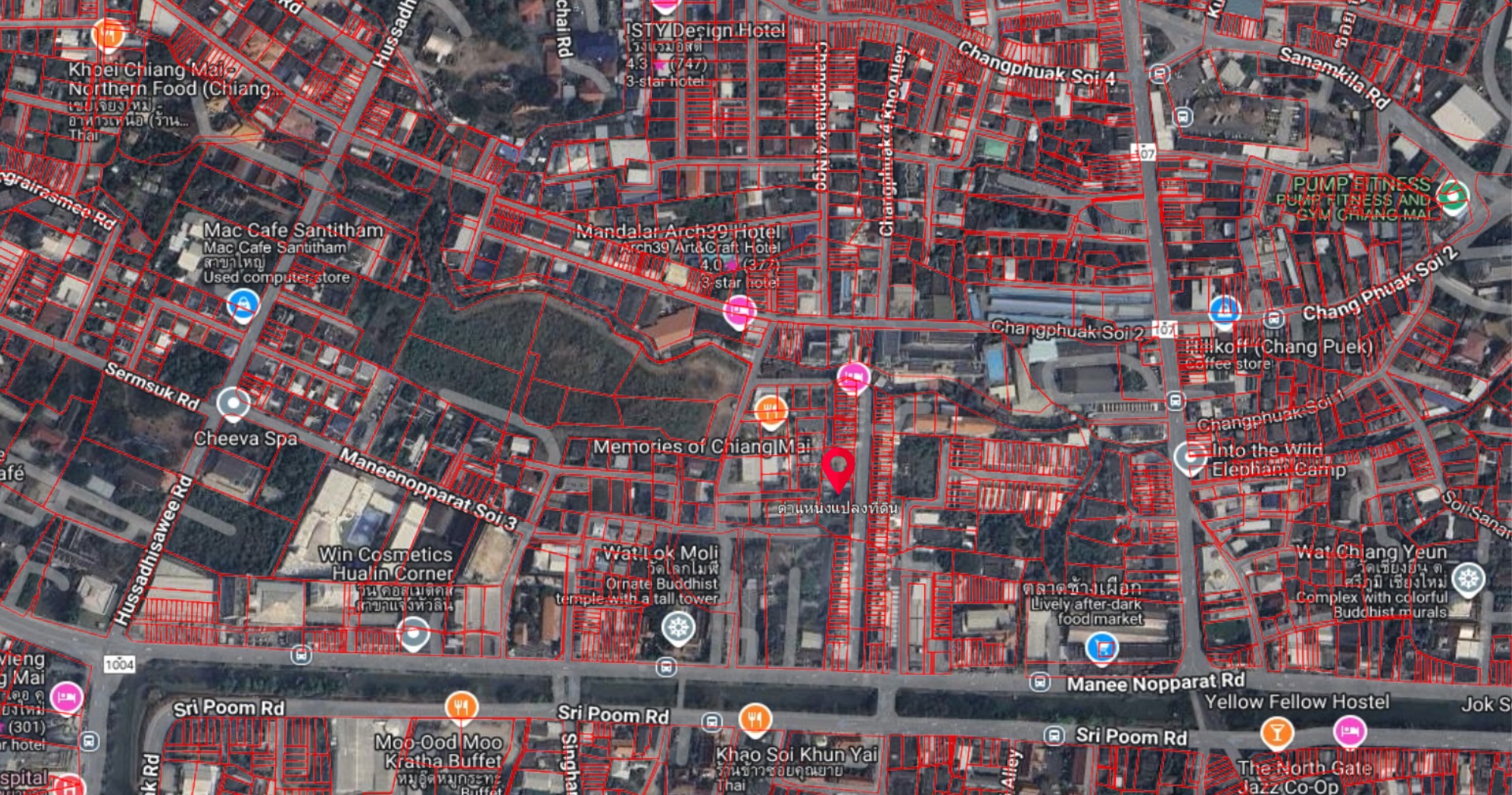Open Mac Cafe Santitham shop marker

click(x=243, y=306)
